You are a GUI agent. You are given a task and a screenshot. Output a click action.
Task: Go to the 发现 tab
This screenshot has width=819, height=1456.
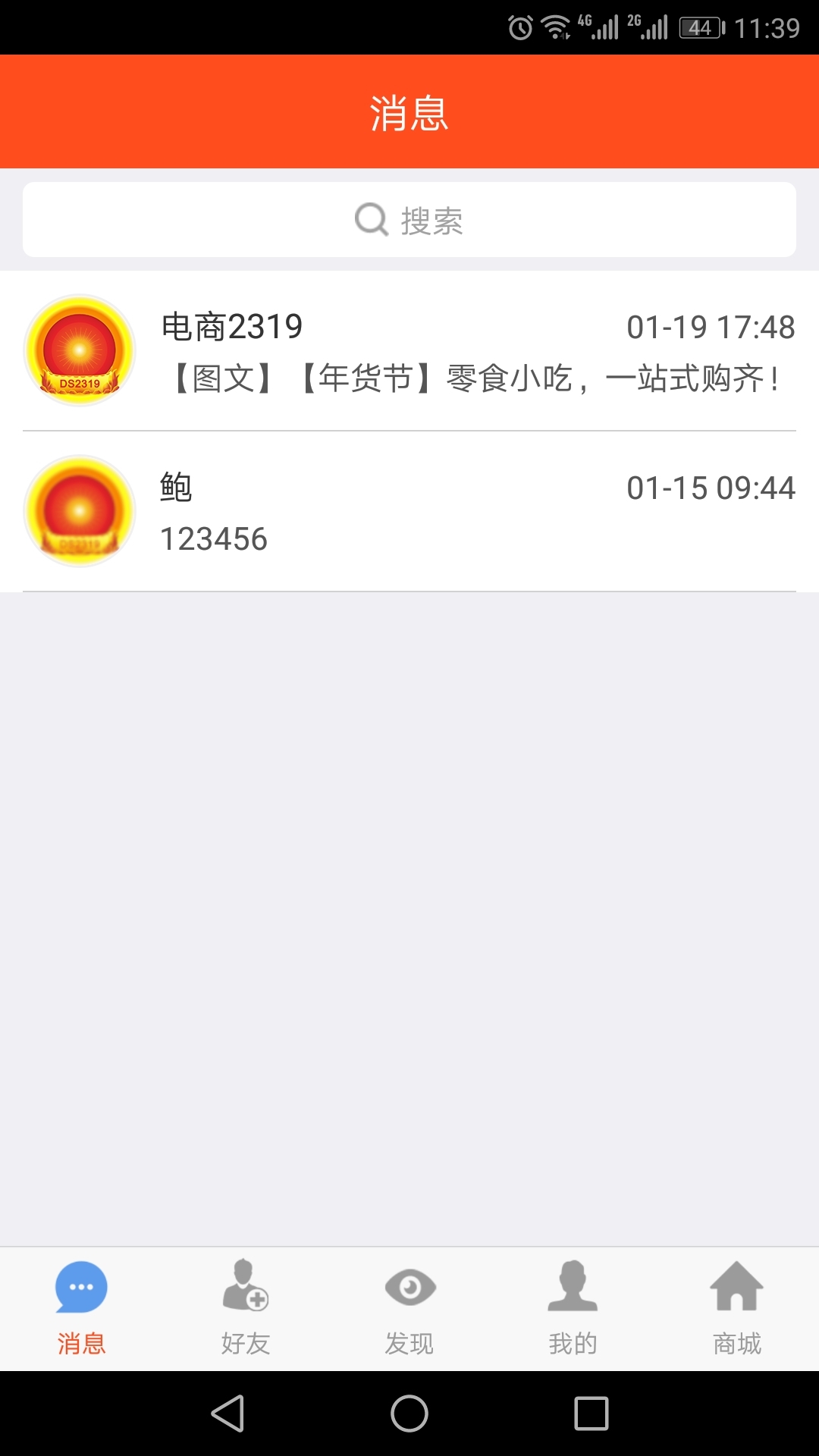[x=409, y=1308]
